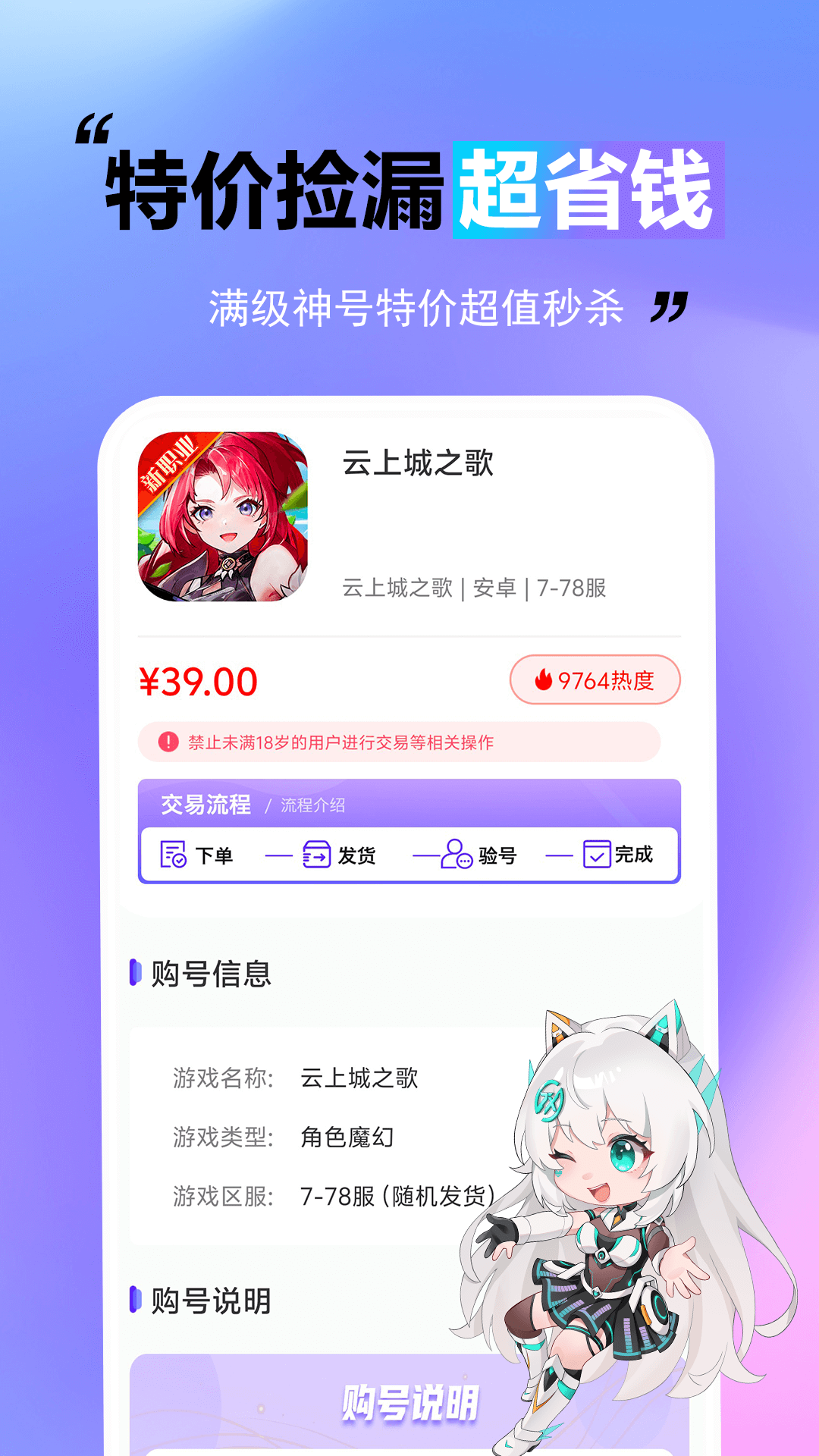Click the 9764热度 popularity badge
Screen dimensions: 819x1456
pyautogui.click(x=595, y=680)
